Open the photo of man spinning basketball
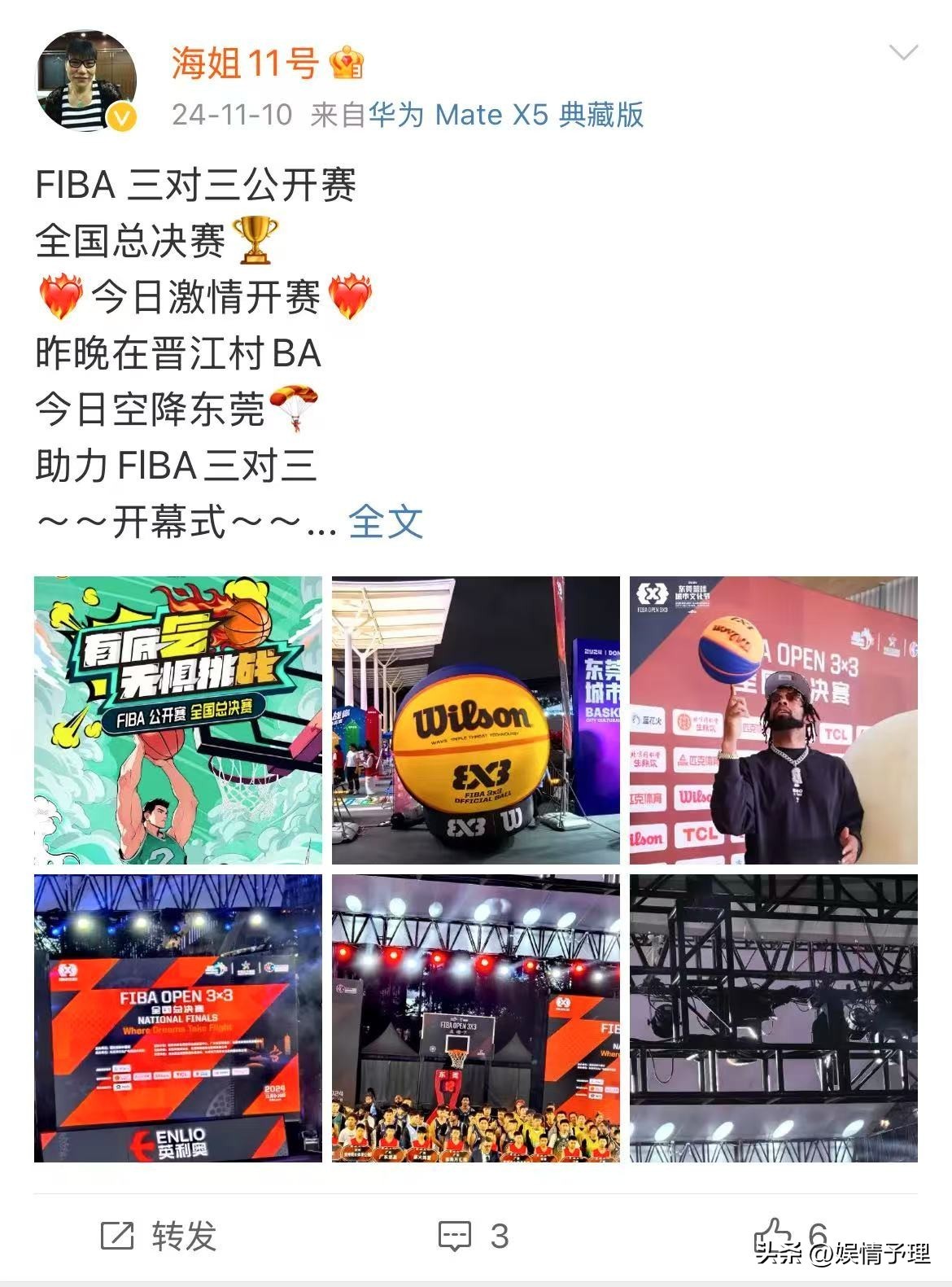 tap(774, 720)
